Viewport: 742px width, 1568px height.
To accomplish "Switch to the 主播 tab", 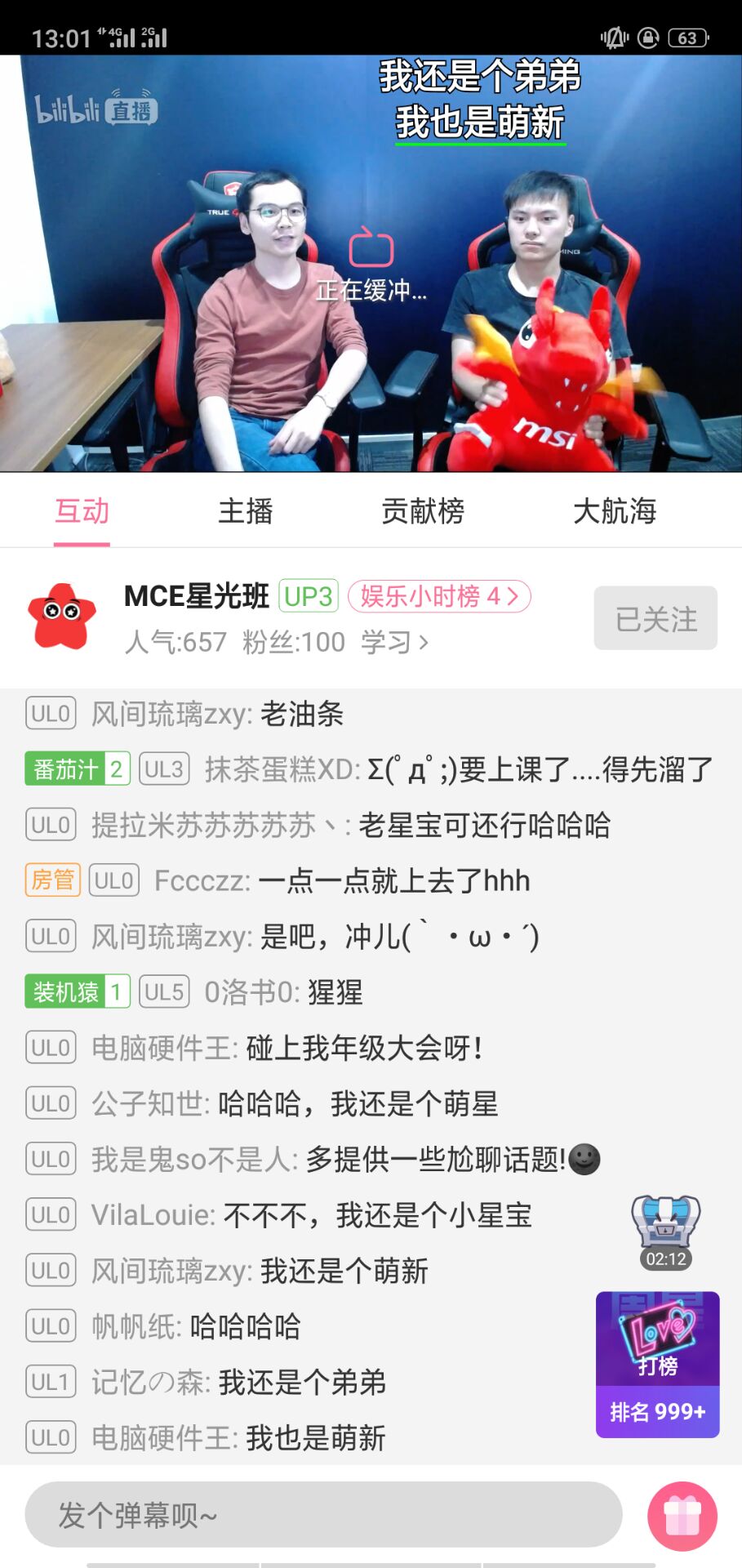I will click(245, 511).
